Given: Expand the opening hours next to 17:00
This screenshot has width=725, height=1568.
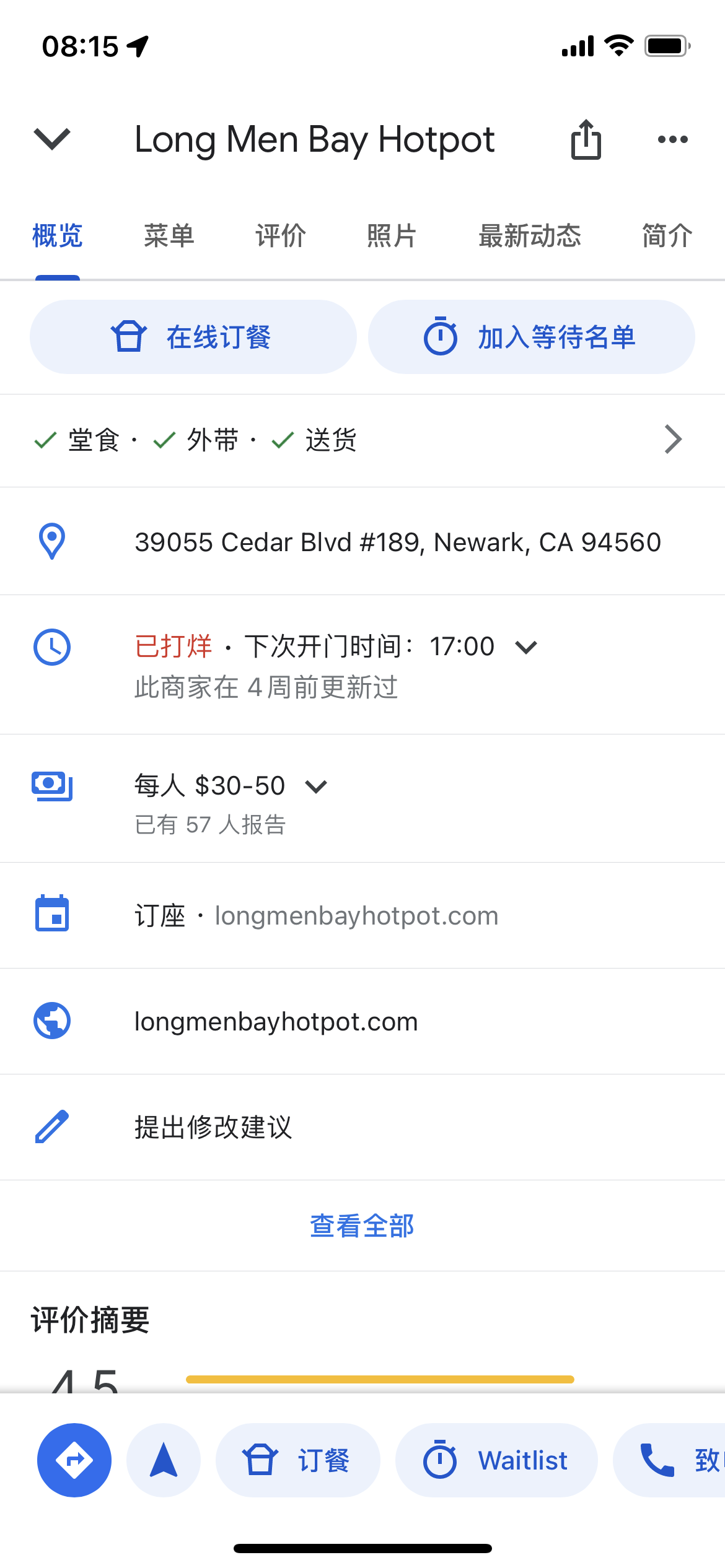Looking at the screenshot, I should click(526, 647).
